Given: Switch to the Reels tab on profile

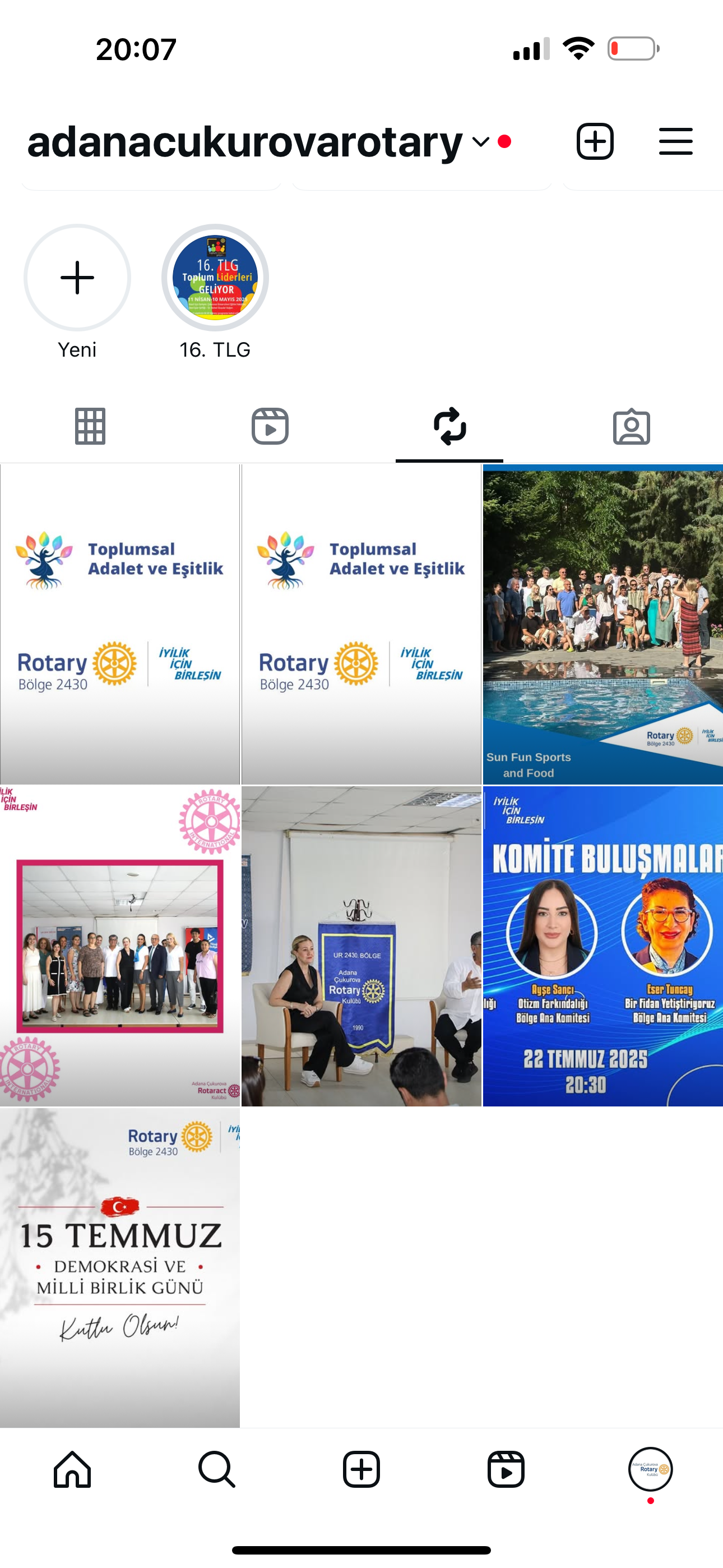Looking at the screenshot, I should point(270,426).
